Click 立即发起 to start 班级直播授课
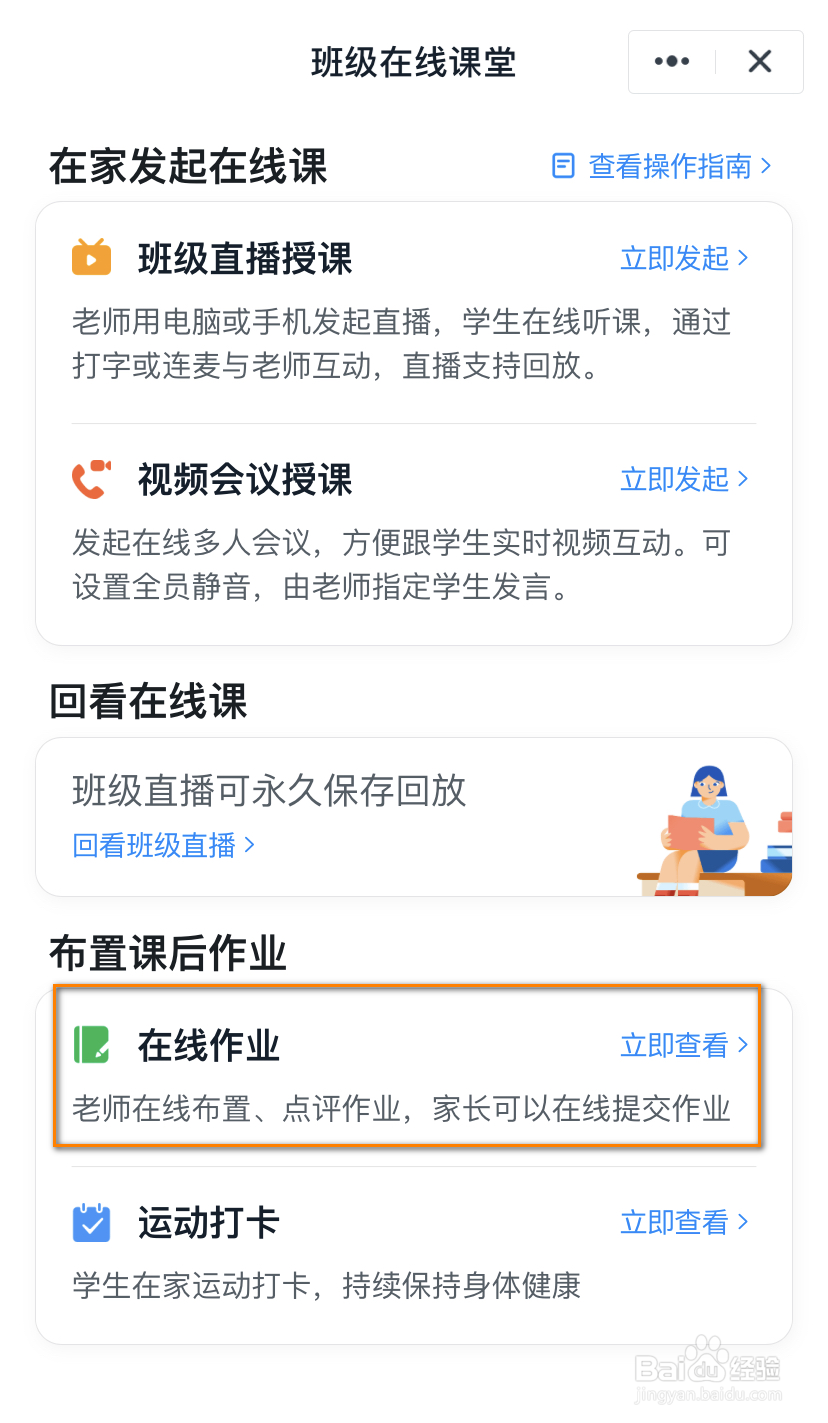 [x=673, y=258]
